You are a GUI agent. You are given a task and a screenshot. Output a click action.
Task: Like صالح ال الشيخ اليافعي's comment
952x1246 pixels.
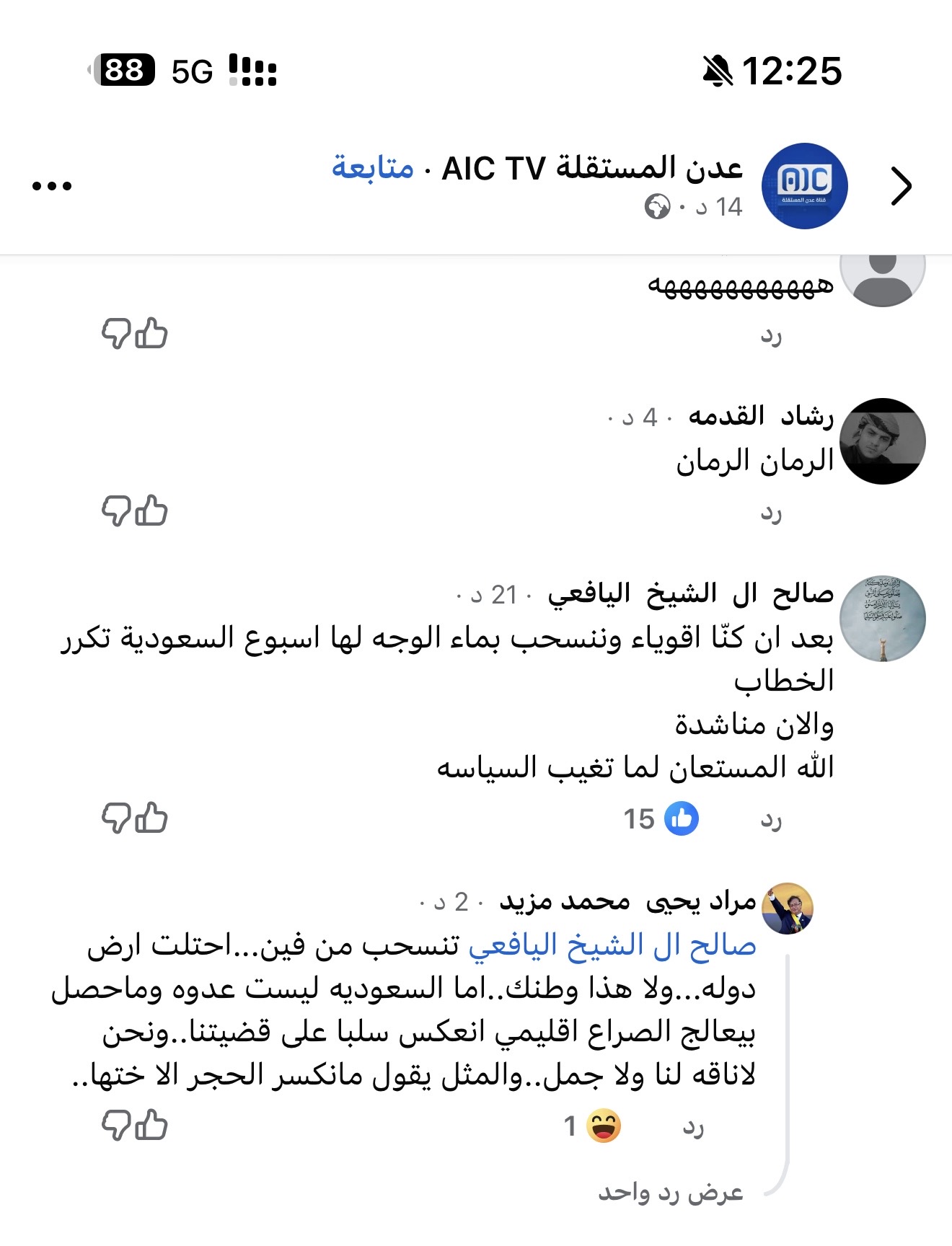pyautogui.click(x=152, y=818)
